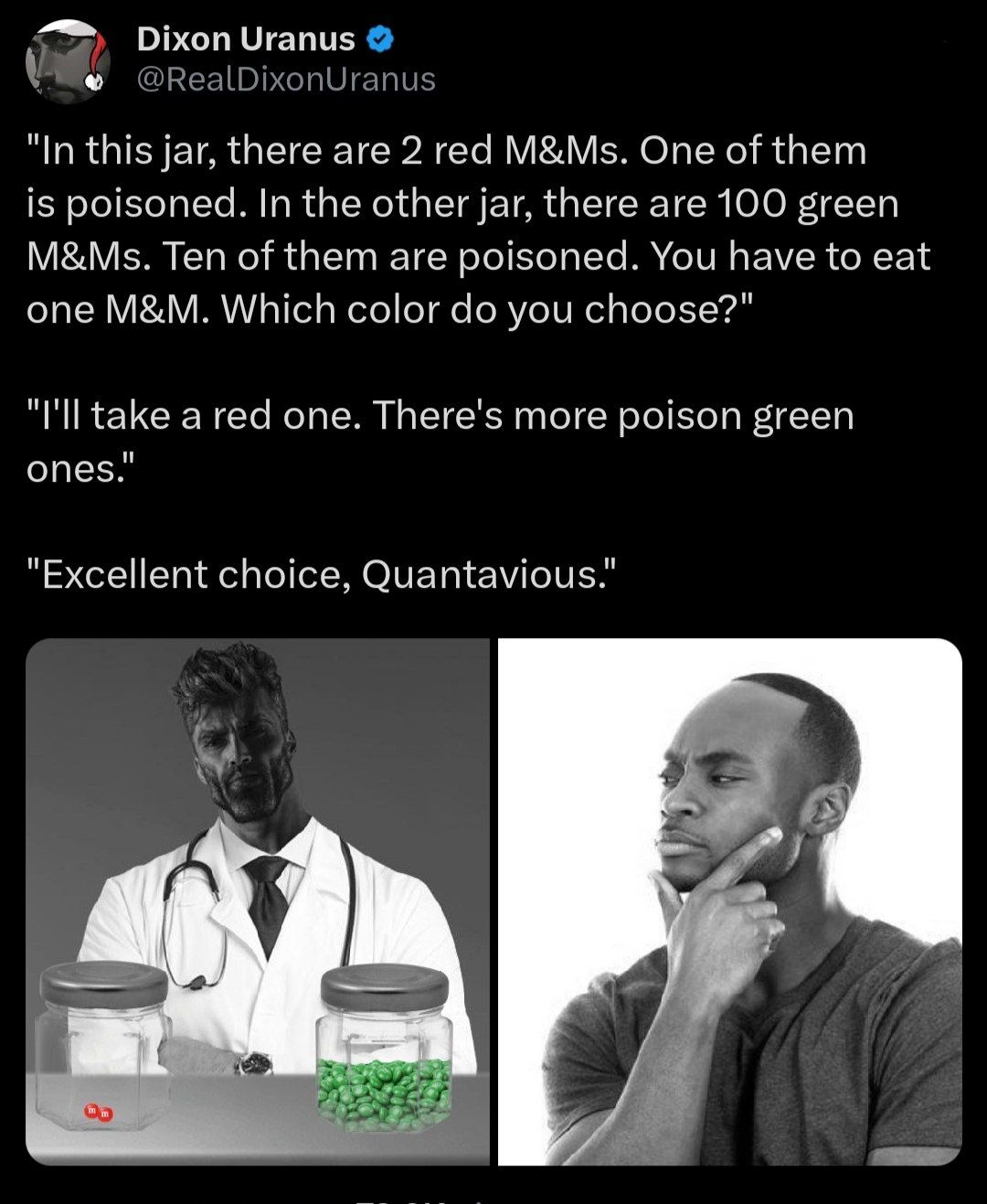Open Dixon Uranus's profile picture
The image size is (987, 1204).
click(68, 61)
